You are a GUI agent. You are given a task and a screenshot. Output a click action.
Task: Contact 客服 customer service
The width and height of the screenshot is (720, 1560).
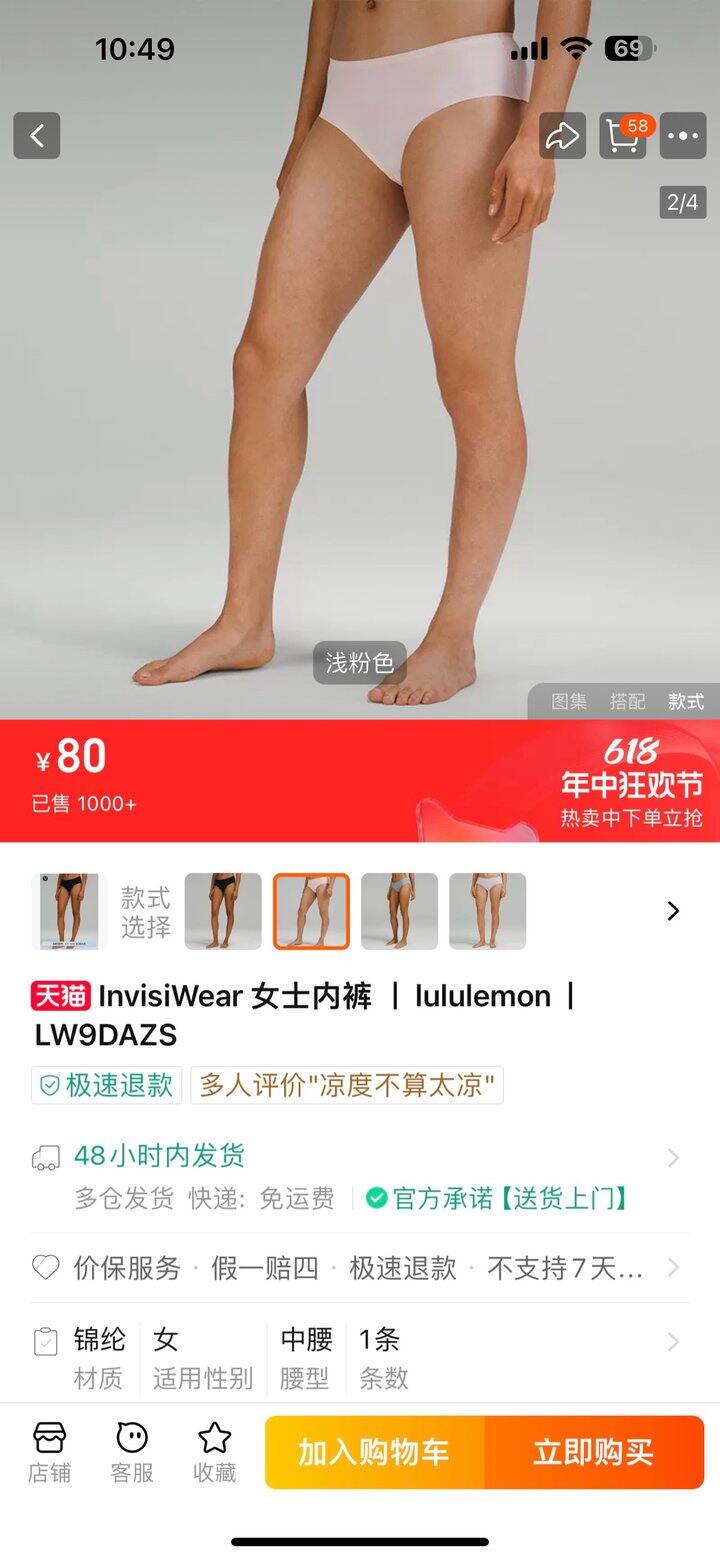[x=132, y=1452]
